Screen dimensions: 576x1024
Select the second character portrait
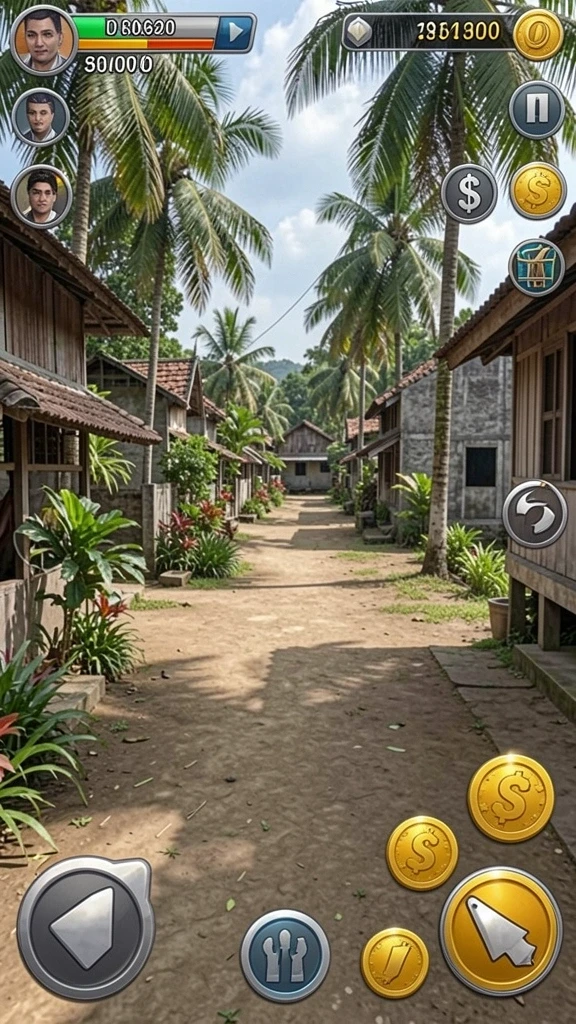tap(40, 118)
